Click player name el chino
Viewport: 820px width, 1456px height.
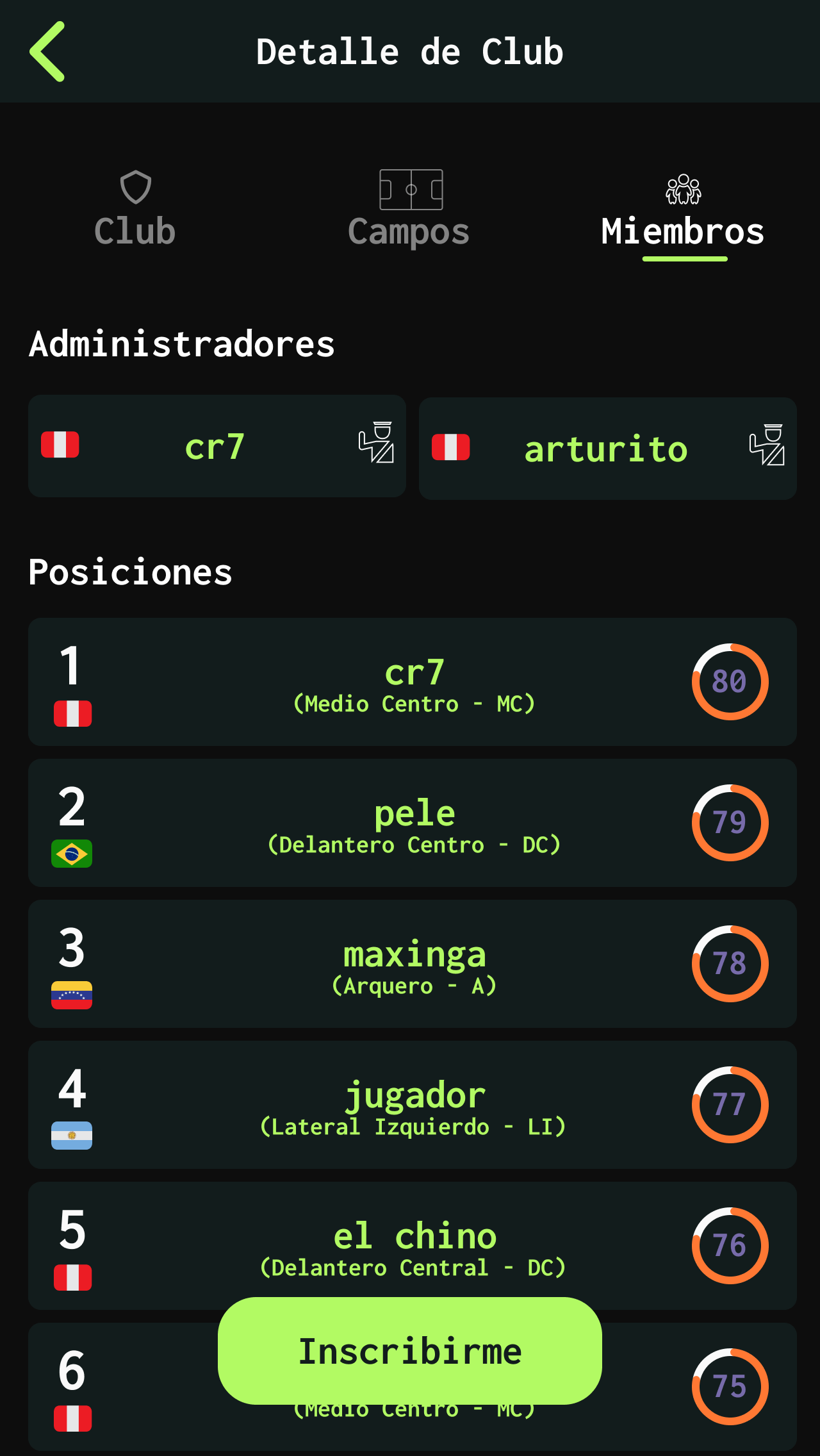click(414, 1236)
